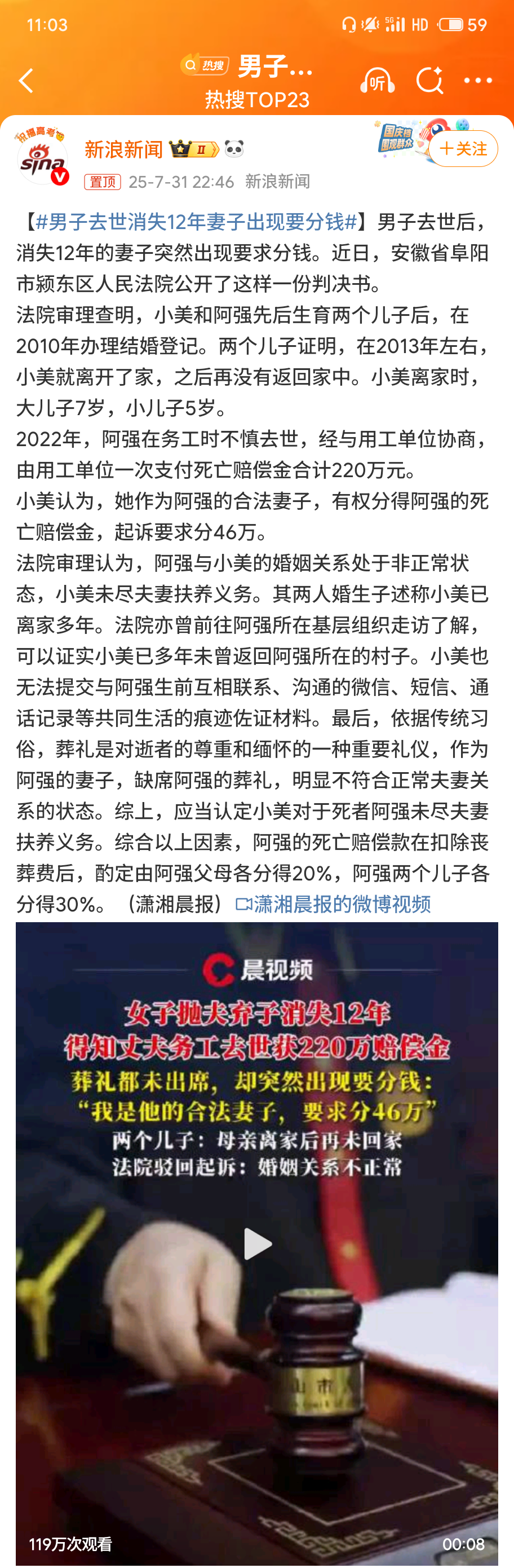514x1568 pixels.
Task: Open the 新浪新闻 account name
Action: click(x=123, y=149)
